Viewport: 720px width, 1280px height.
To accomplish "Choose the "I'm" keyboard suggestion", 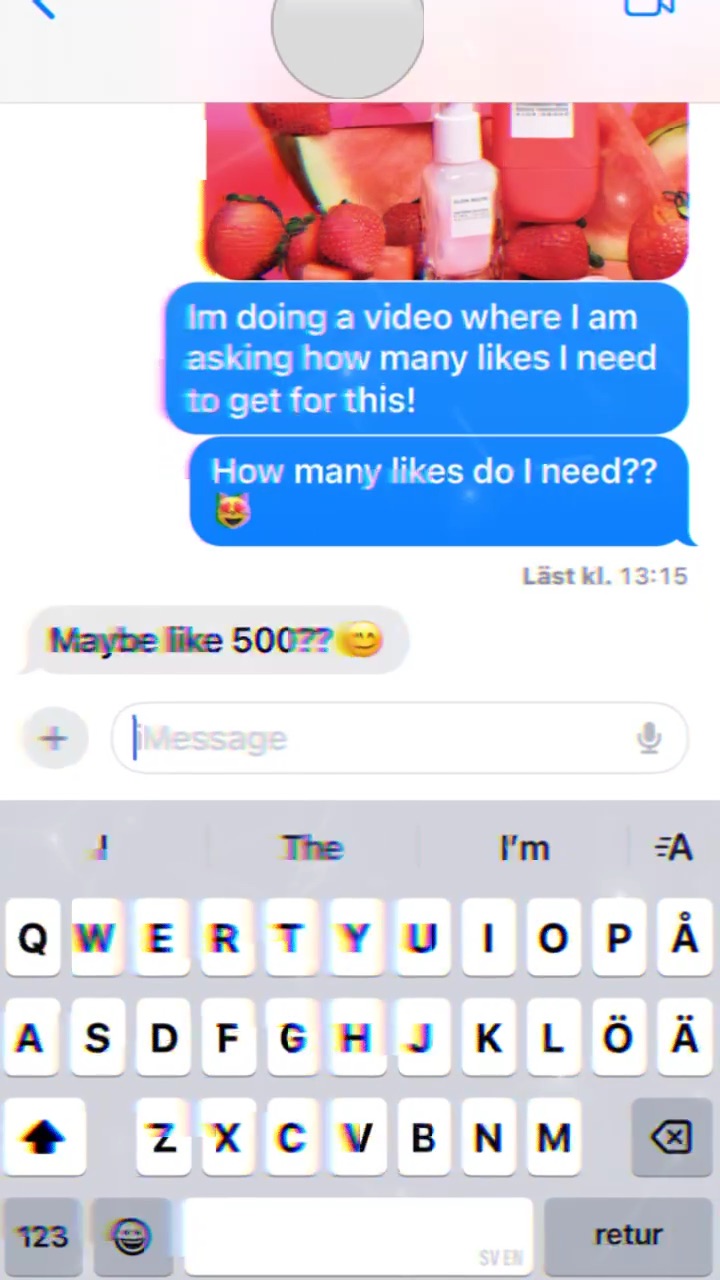I will 524,848.
